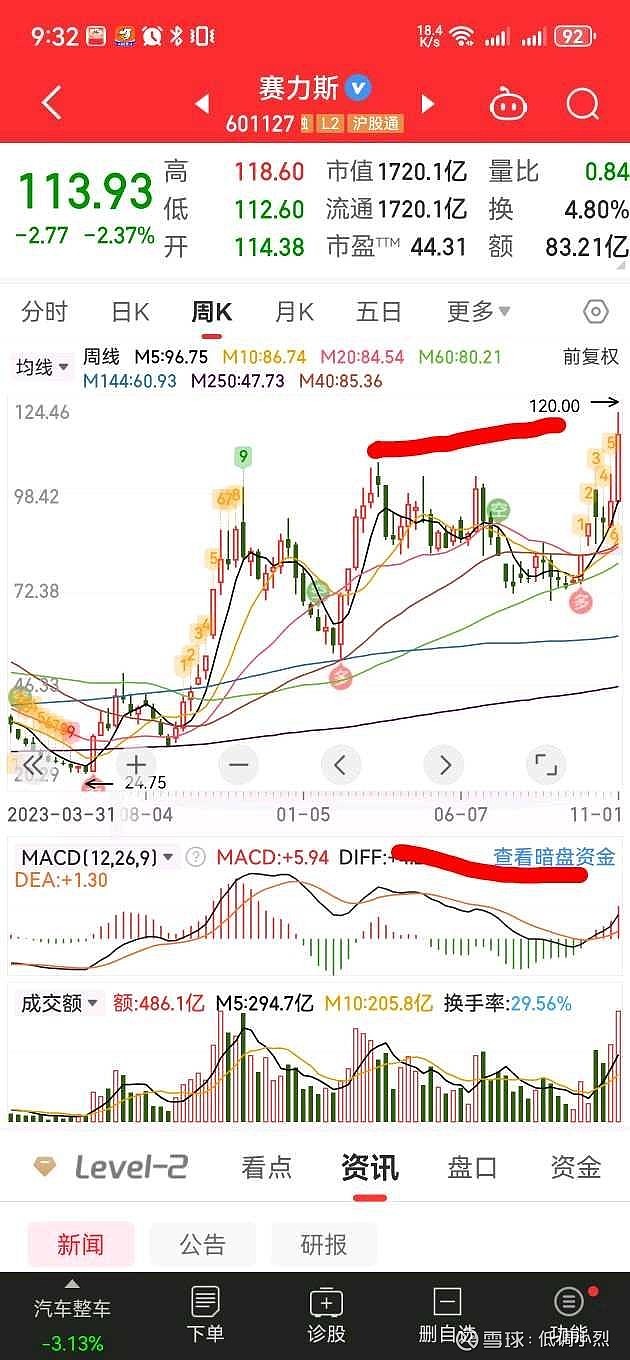The height and width of the screenshot is (1360, 630).
Task: Open 下单 to place an order
Action: [205, 1315]
